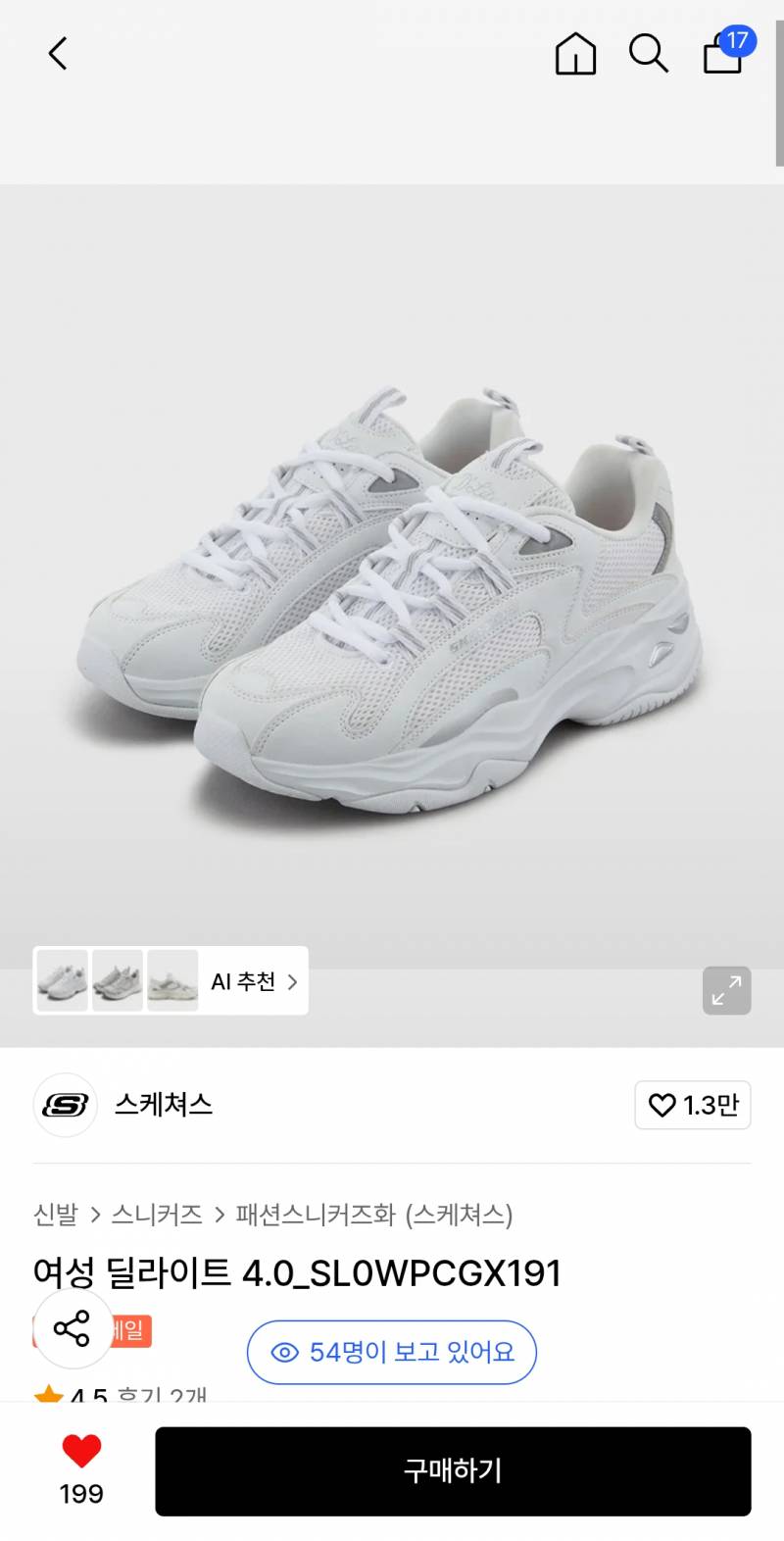
Task: Tap 구매하기 to purchase
Action: (x=453, y=1470)
